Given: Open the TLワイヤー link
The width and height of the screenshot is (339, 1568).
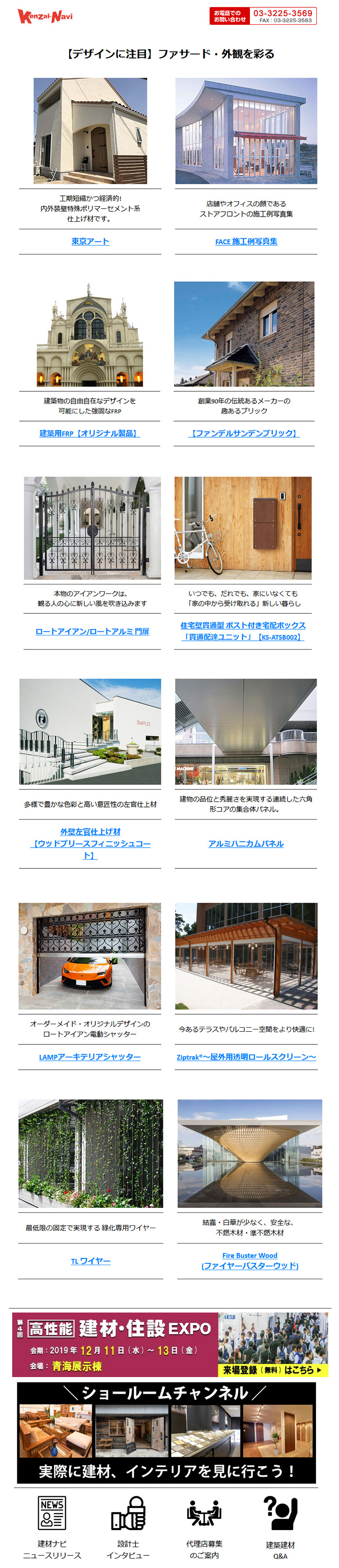Looking at the screenshot, I should 90,1261.
